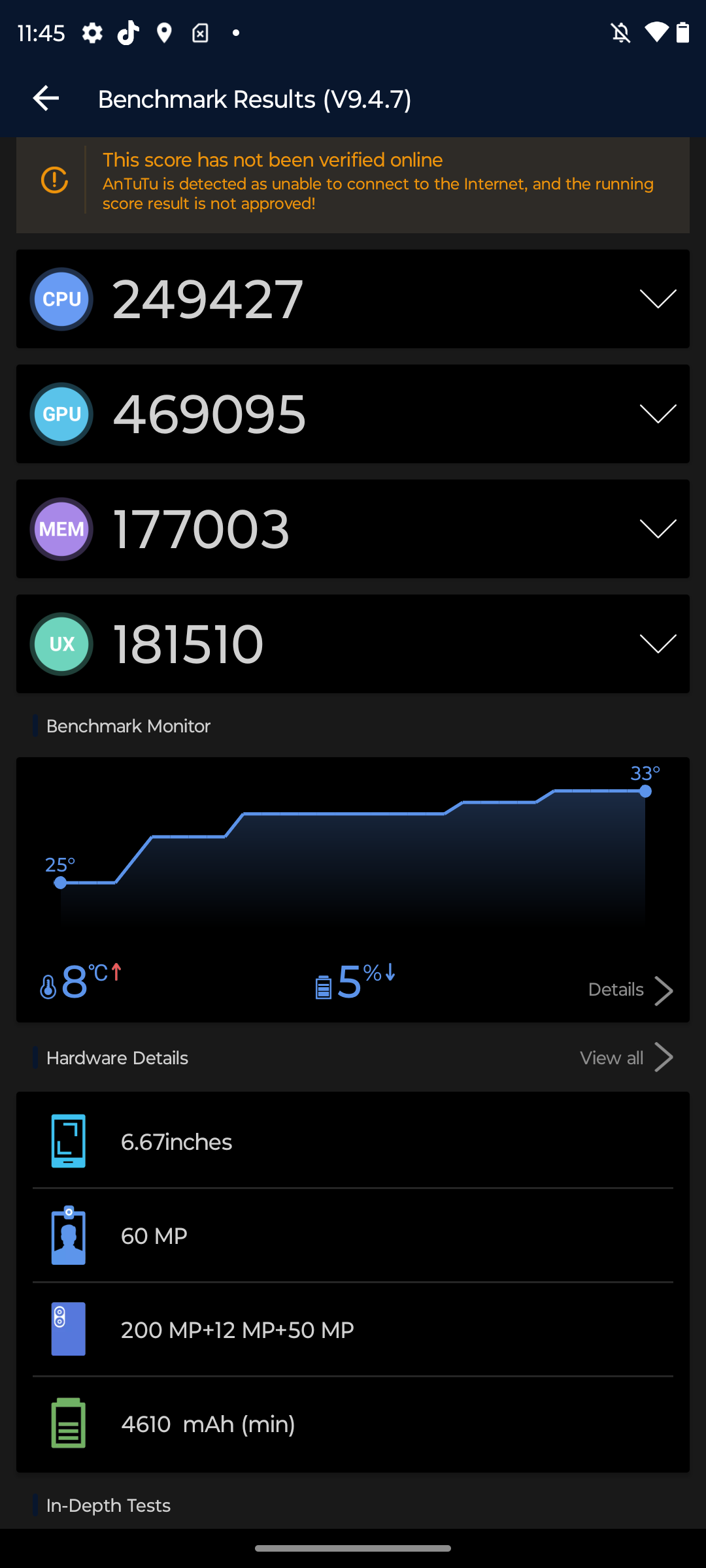Expand the UX score section
The image size is (706, 1568).
pos(658,644)
